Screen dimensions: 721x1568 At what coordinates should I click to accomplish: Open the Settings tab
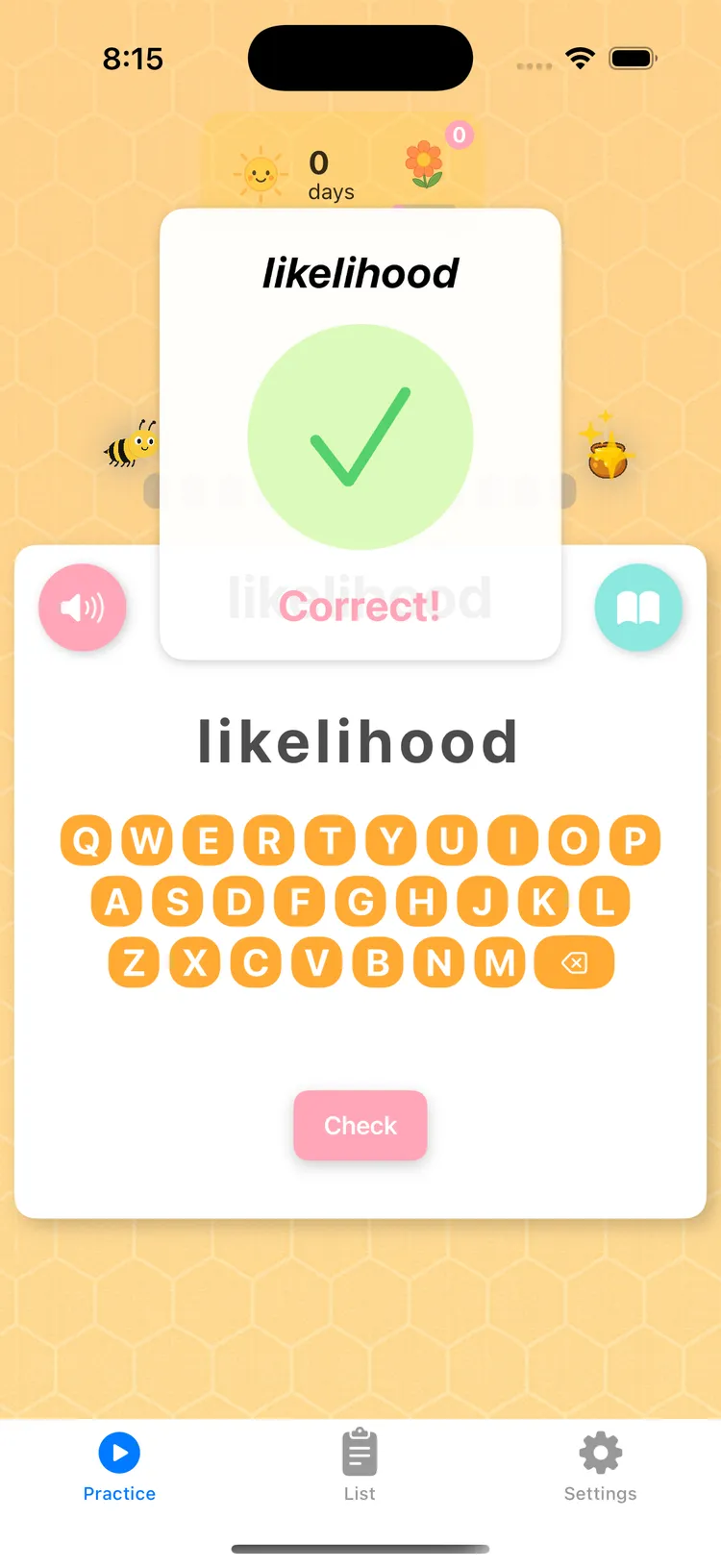coord(600,1465)
